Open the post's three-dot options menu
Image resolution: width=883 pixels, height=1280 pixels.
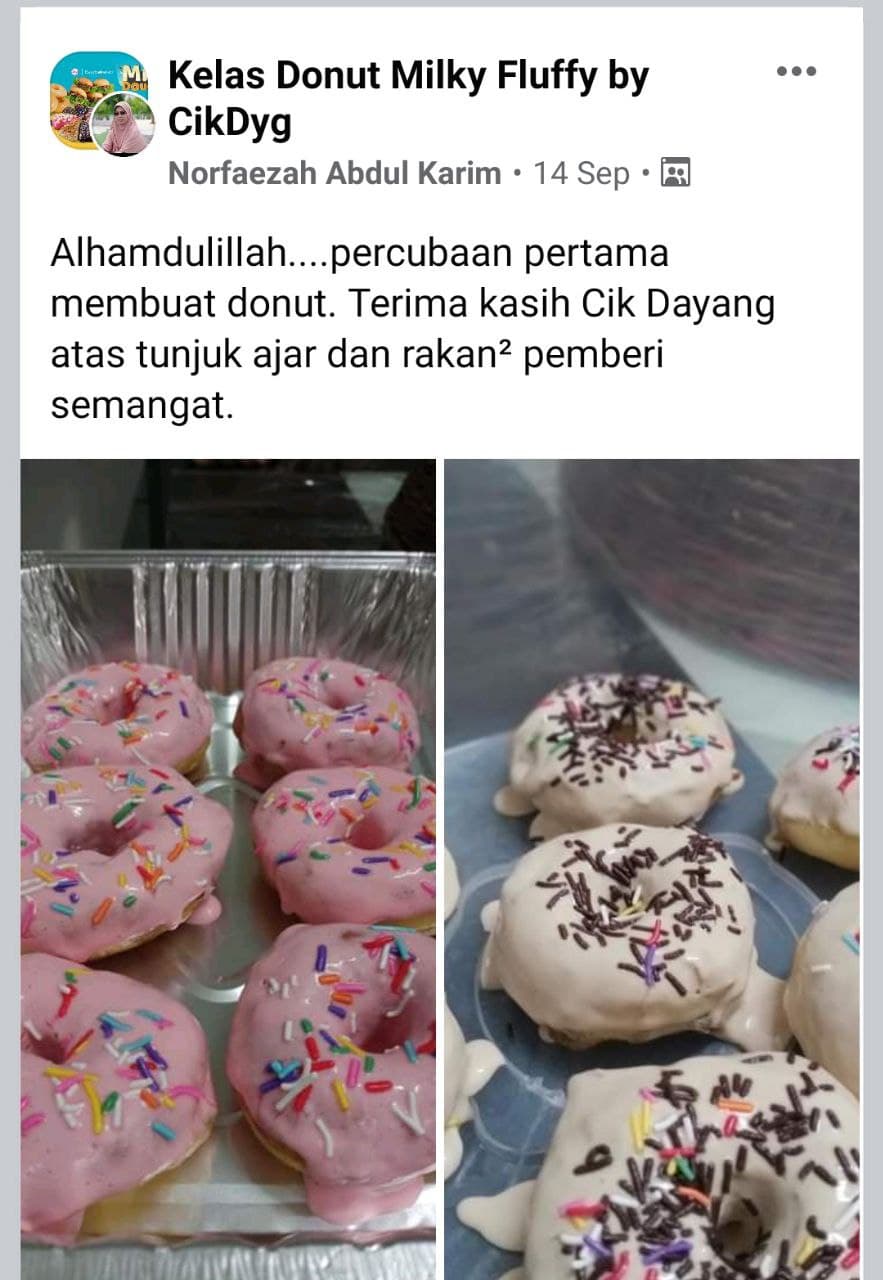click(x=796, y=72)
